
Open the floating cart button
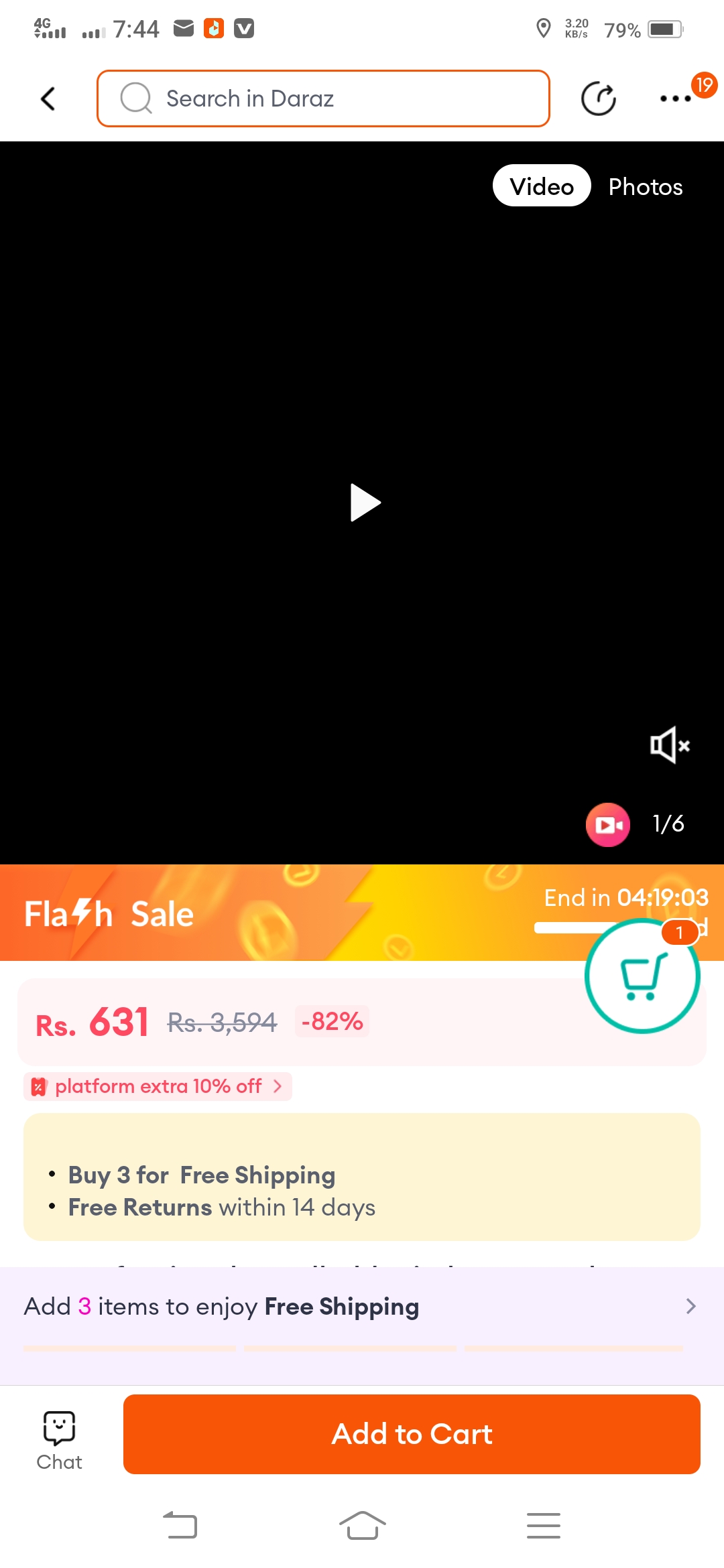click(x=642, y=976)
